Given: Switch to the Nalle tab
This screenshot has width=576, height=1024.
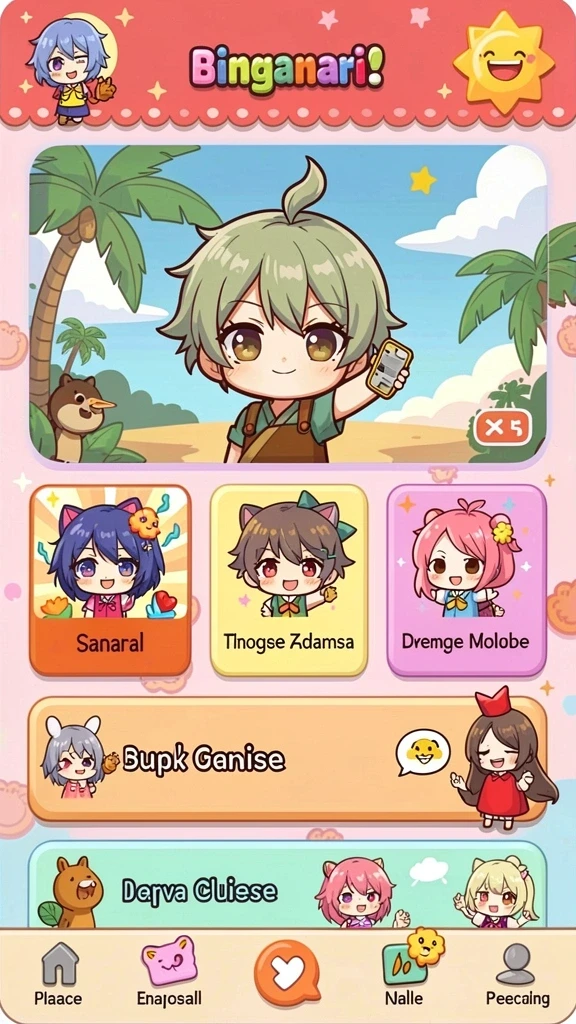Looking at the screenshot, I should 404,972.
